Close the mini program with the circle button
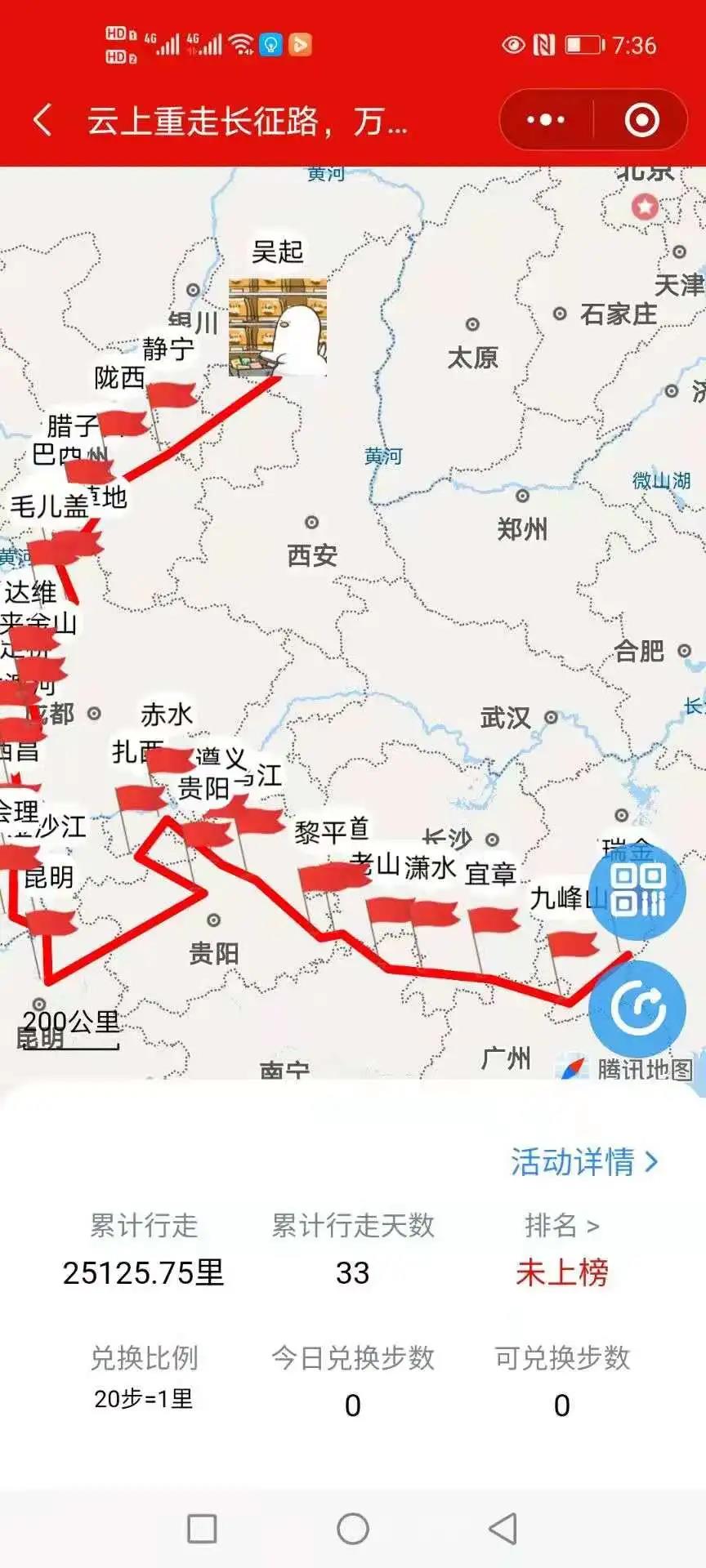This screenshot has width=706, height=1568. (641, 120)
